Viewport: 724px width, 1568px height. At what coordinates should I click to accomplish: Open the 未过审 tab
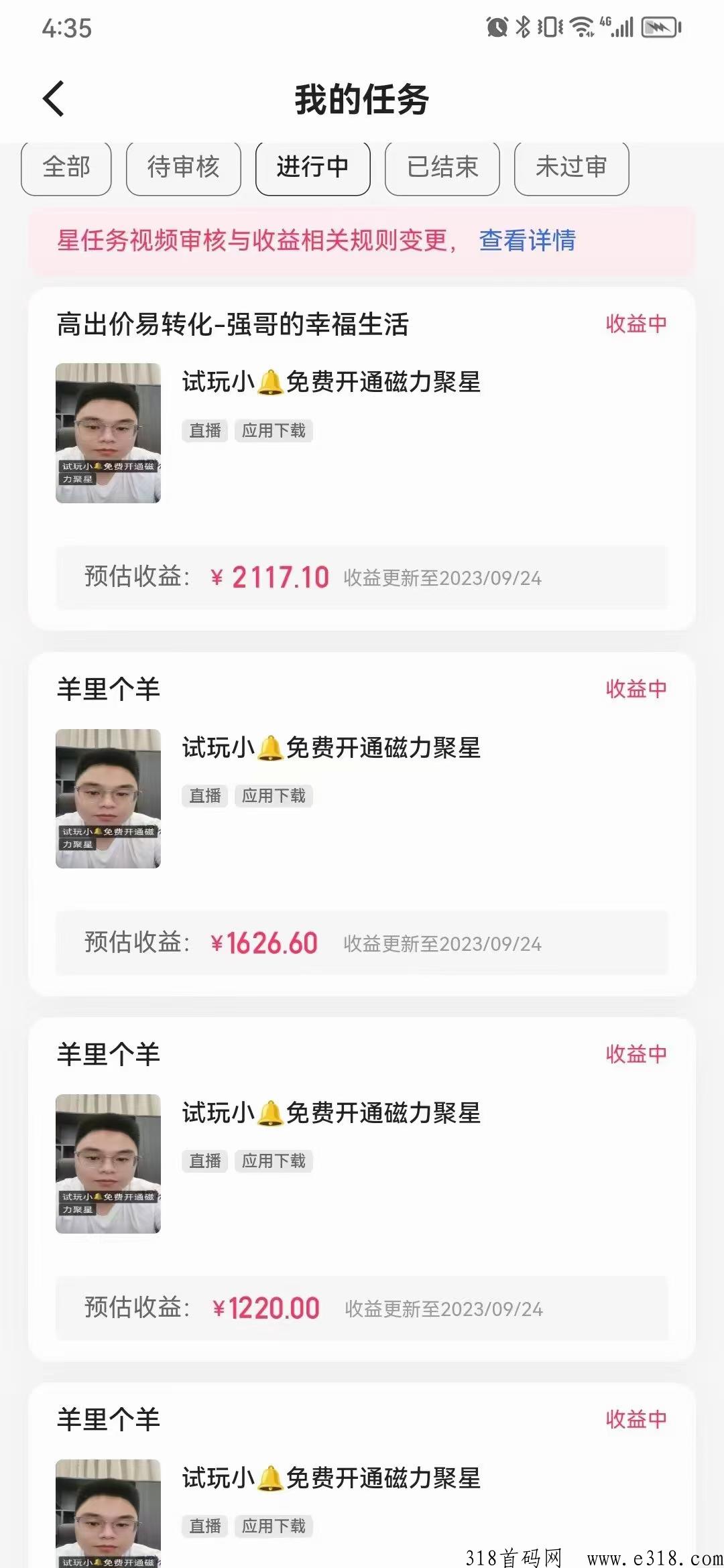[571, 168]
